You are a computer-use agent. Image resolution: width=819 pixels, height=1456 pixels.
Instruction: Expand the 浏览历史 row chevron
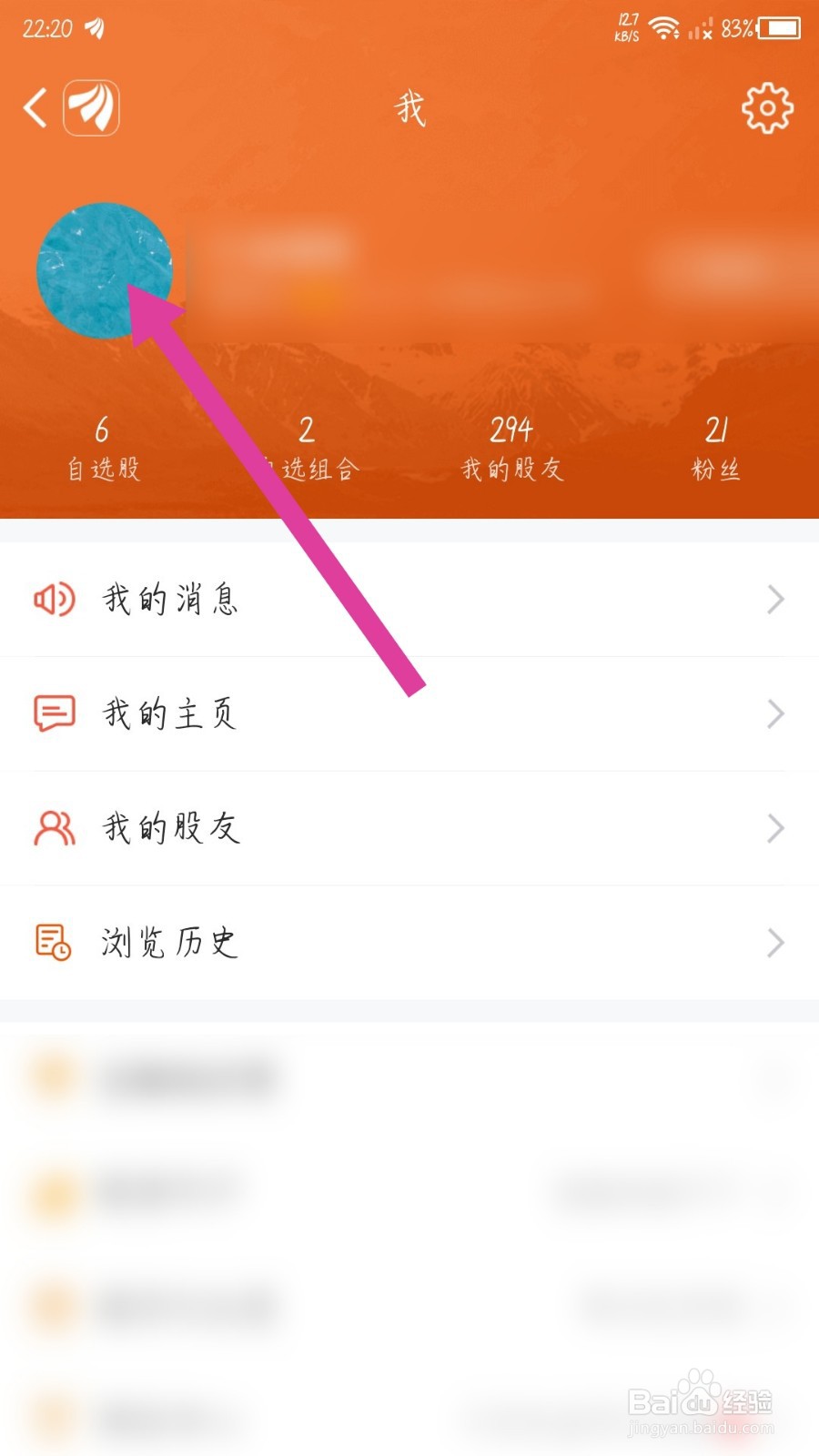point(775,944)
